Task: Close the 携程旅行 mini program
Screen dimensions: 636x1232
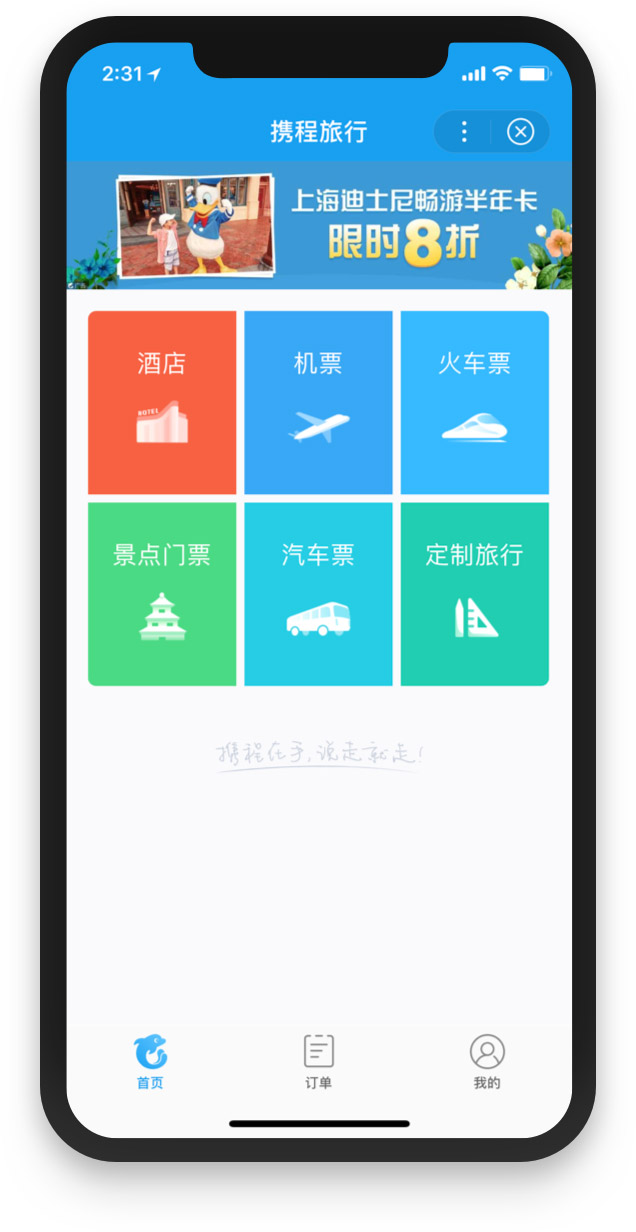Action: tap(520, 132)
